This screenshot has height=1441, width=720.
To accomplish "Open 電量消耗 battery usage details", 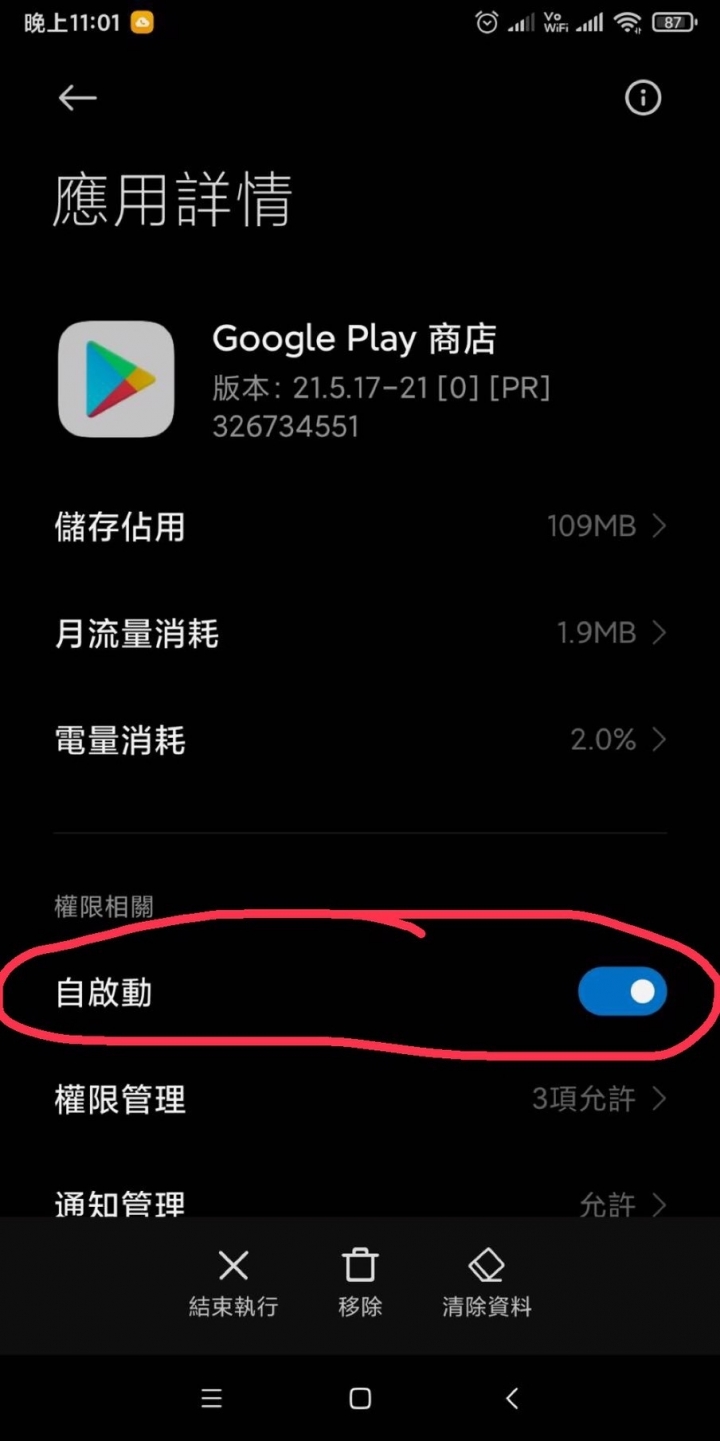I will [x=360, y=740].
